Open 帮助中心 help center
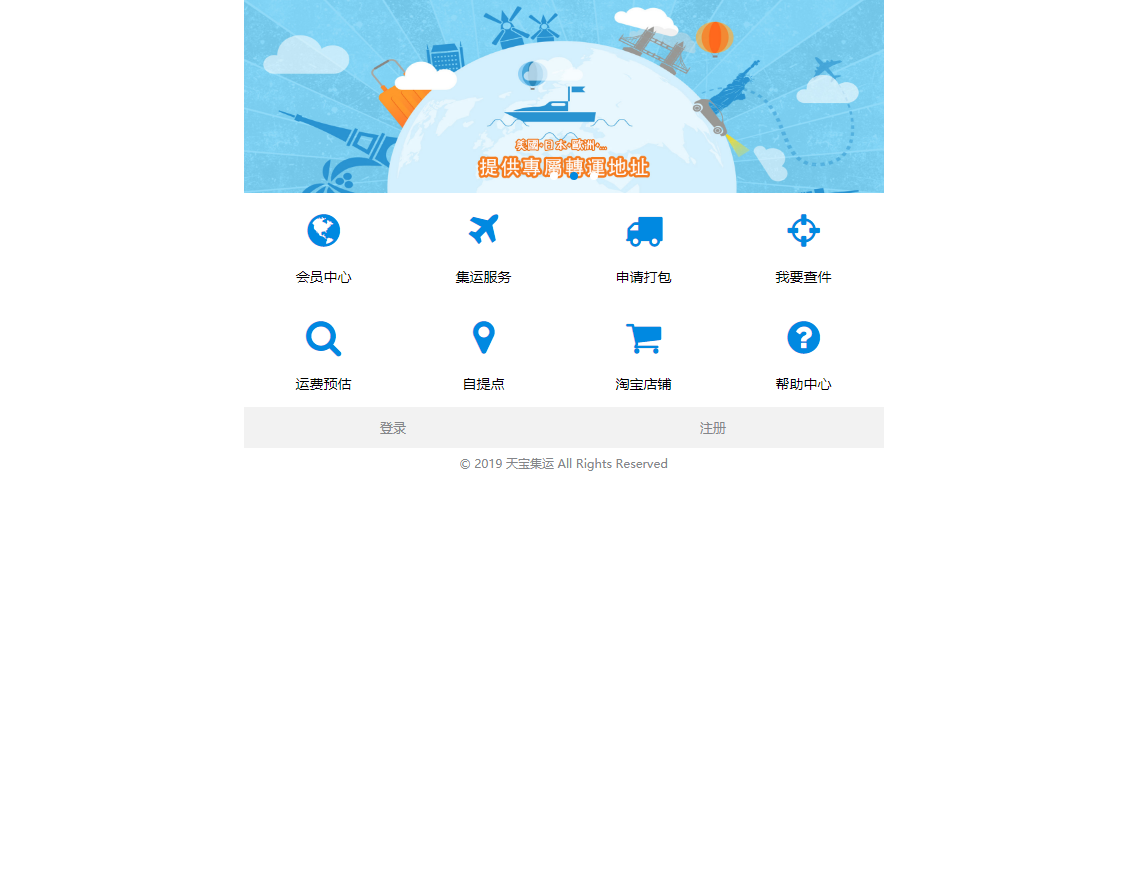This screenshot has width=1127, height=874. pos(803,354)
